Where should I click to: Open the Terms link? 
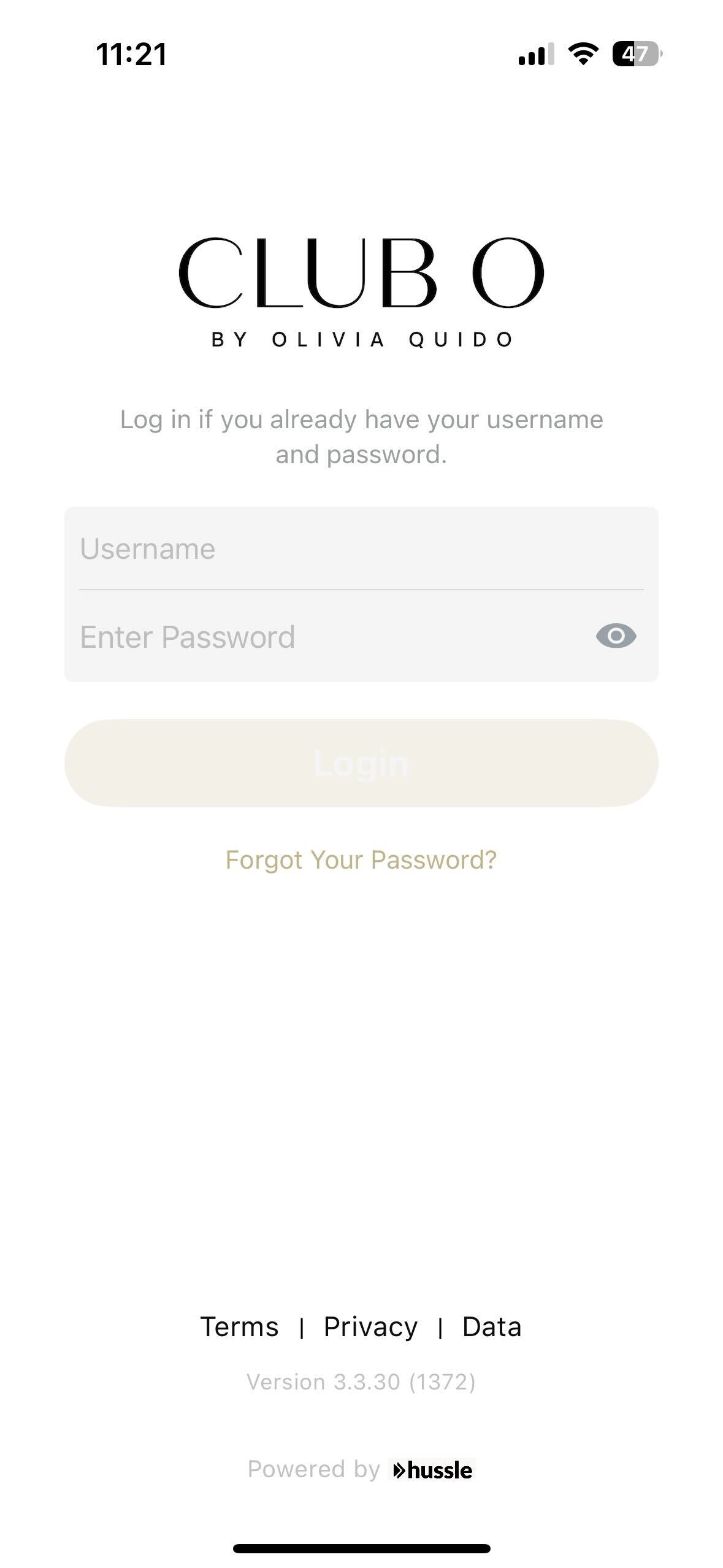click(239, 1327)
